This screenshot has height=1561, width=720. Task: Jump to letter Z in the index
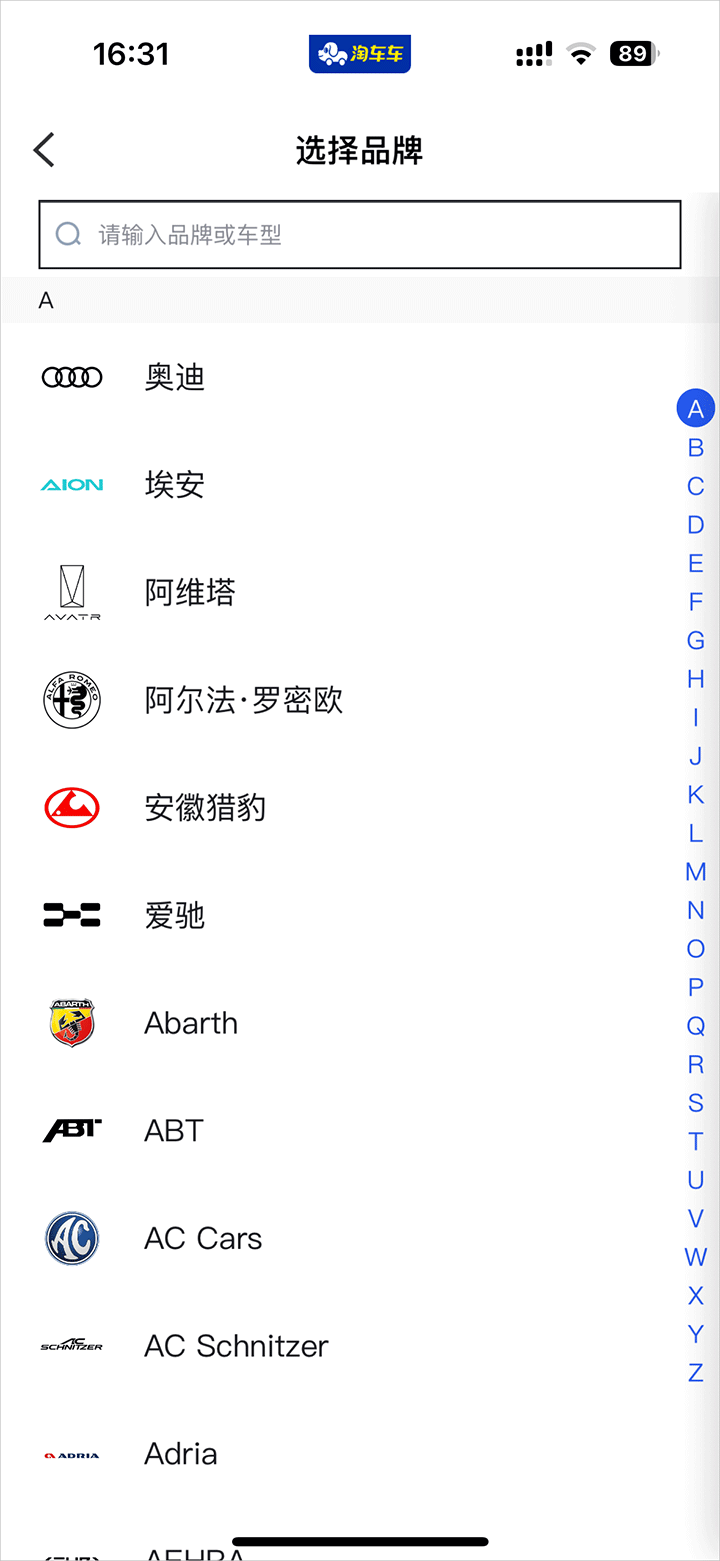click(x=696, y=1373)
